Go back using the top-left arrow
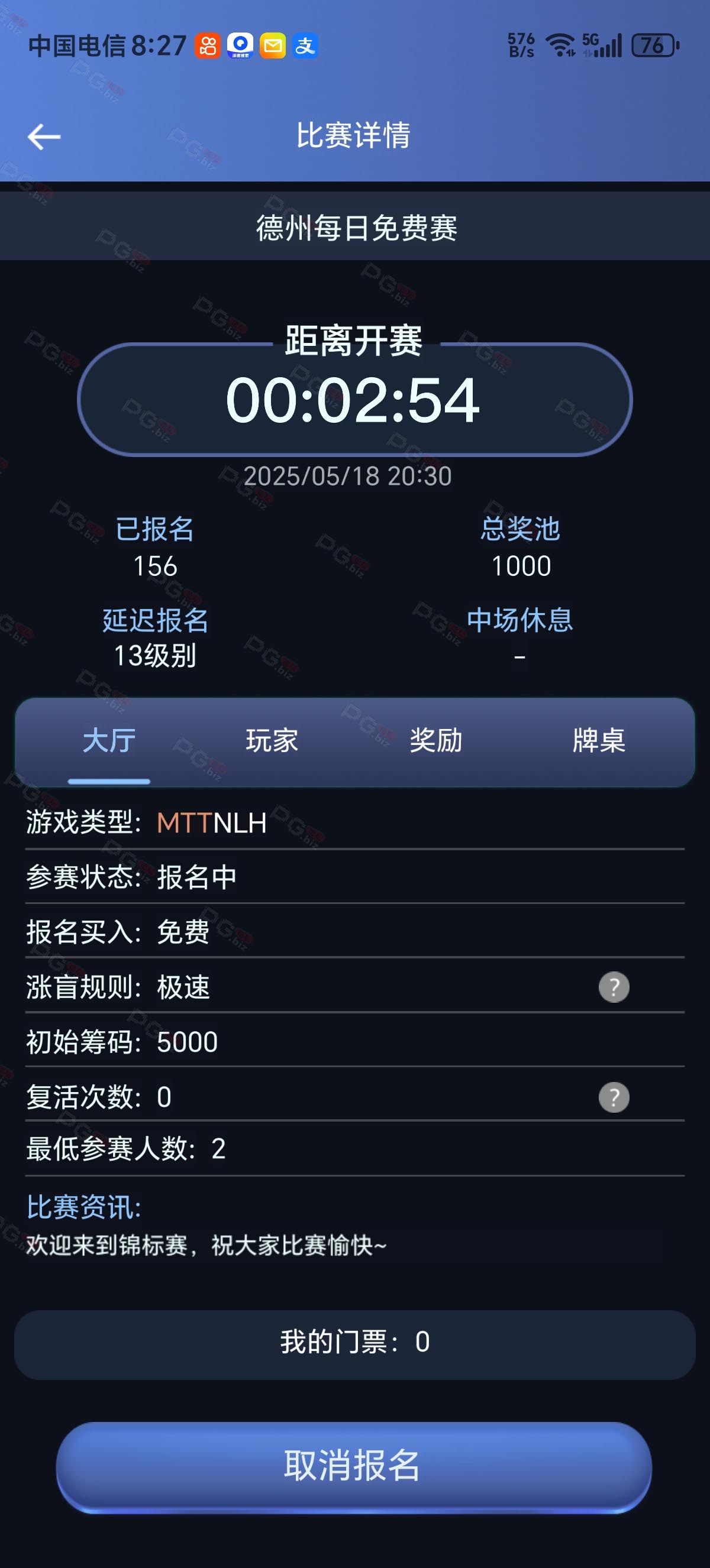The height and width of the screenshot is (1568, 710). tap(44, 137)
